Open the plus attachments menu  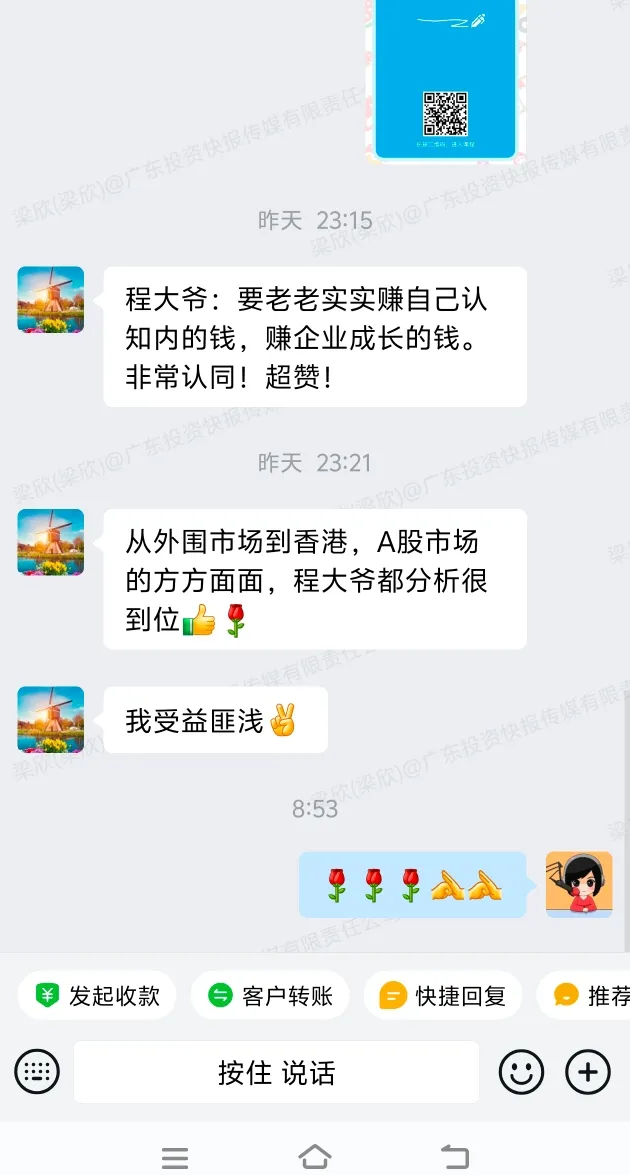(588, 1073)
